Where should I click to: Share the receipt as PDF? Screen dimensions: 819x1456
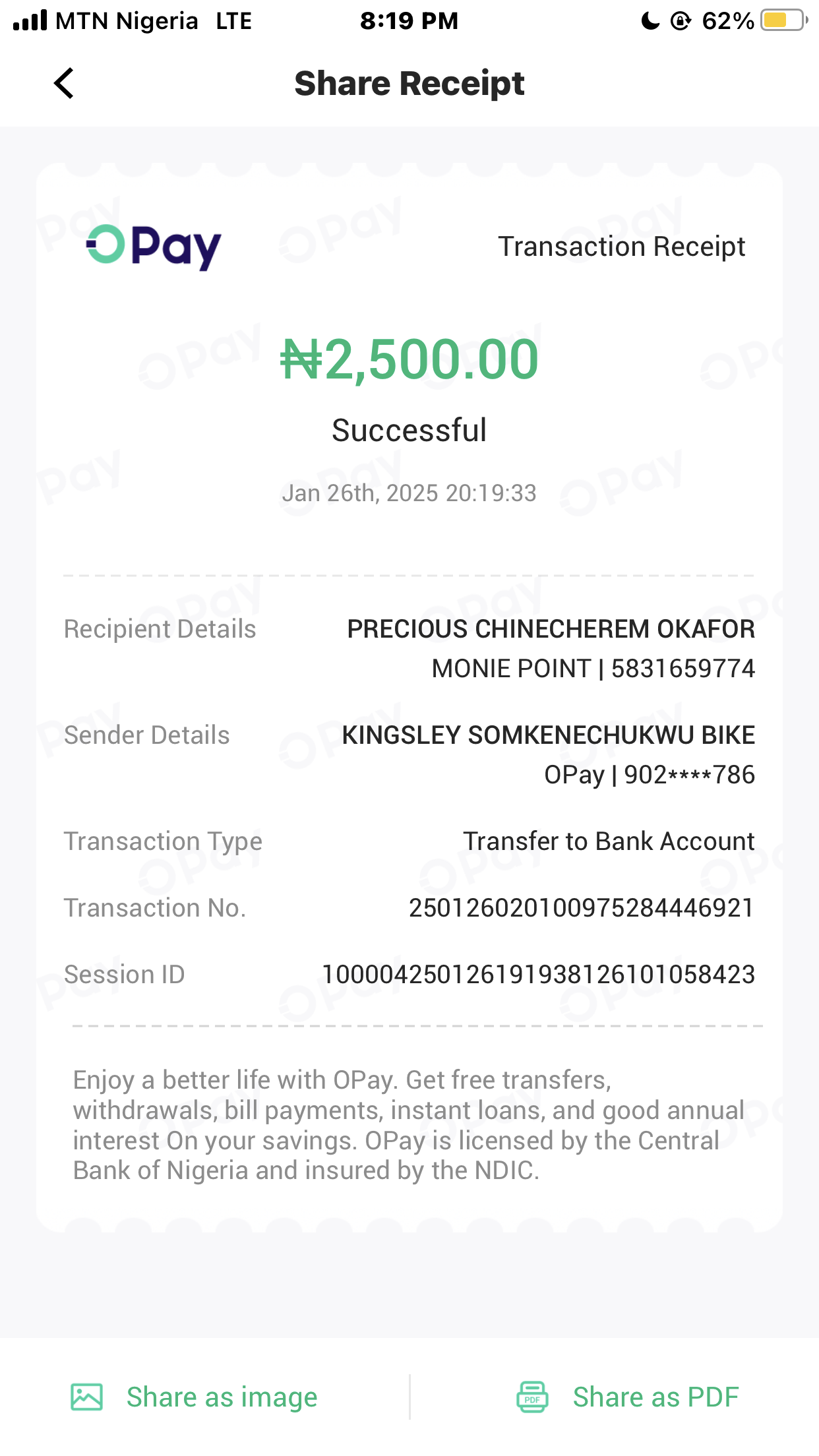coord(627,1397)
